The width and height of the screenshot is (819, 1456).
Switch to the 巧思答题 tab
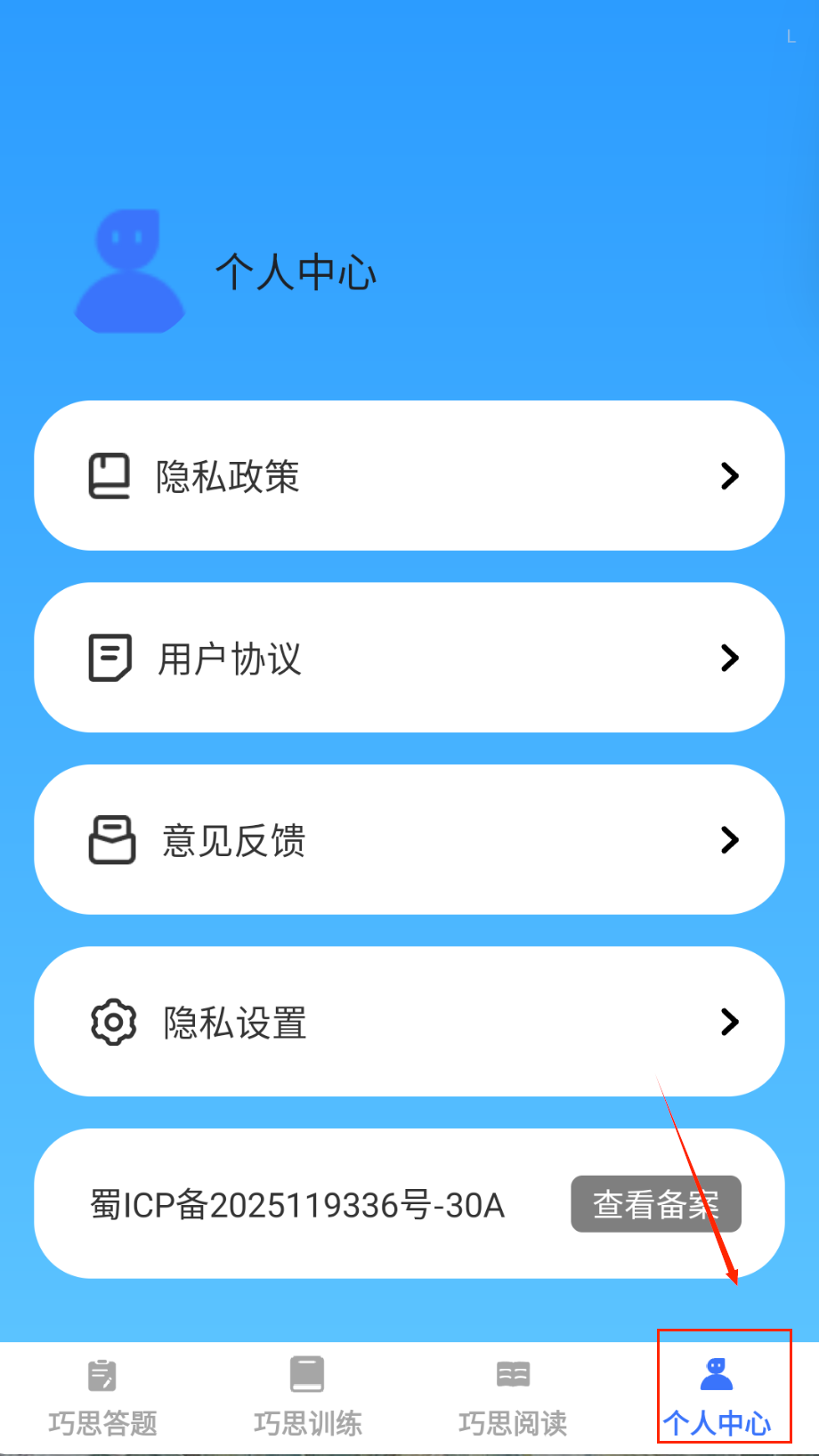[x=102, y=1397]
